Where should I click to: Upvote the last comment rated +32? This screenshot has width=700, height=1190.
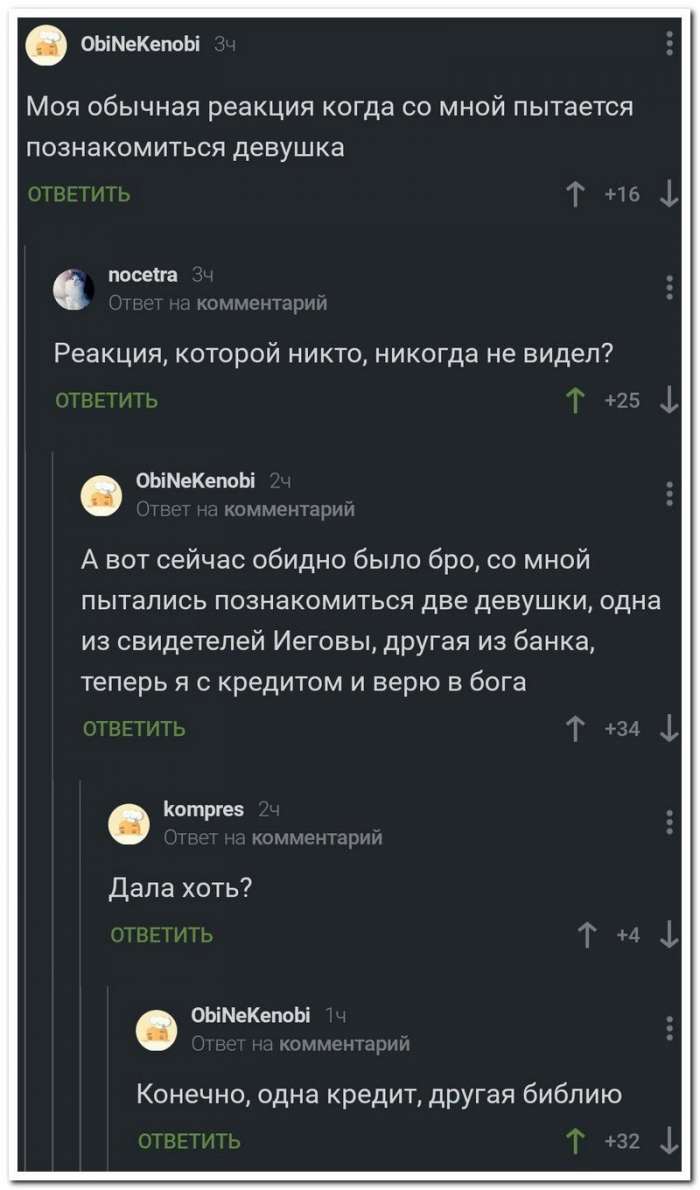pos(575,1141)
